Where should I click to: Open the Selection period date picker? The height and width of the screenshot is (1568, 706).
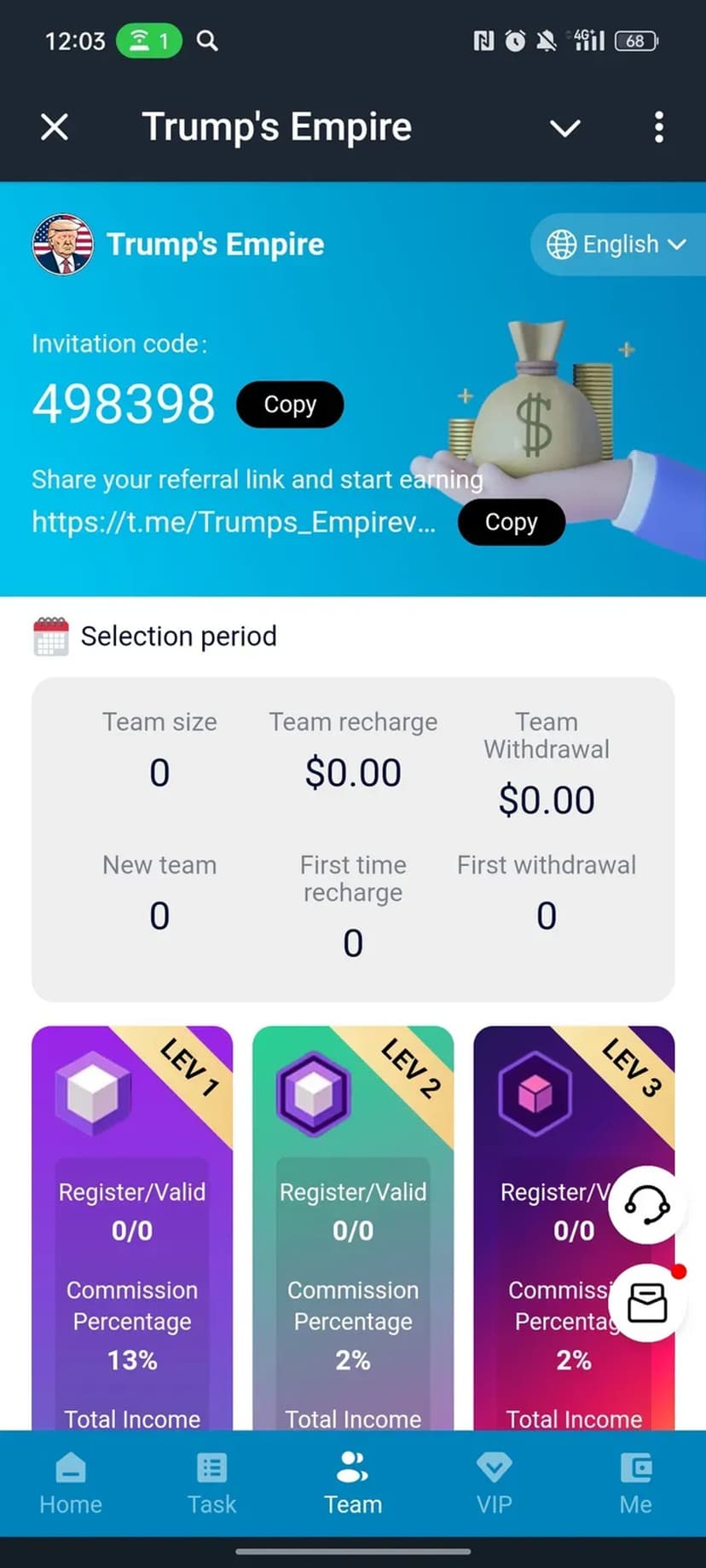click(155, 637)
